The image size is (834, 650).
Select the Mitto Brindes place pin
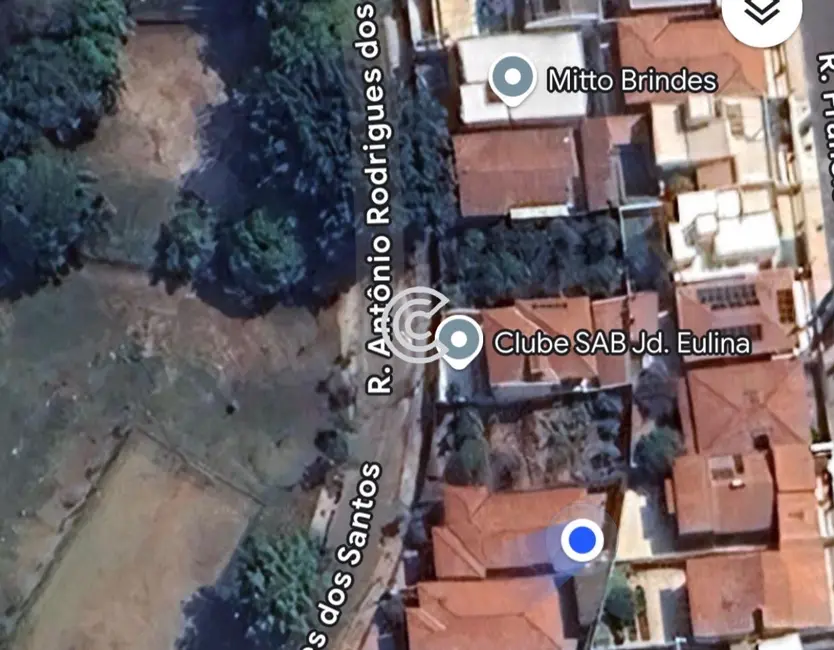coord(514,78)
